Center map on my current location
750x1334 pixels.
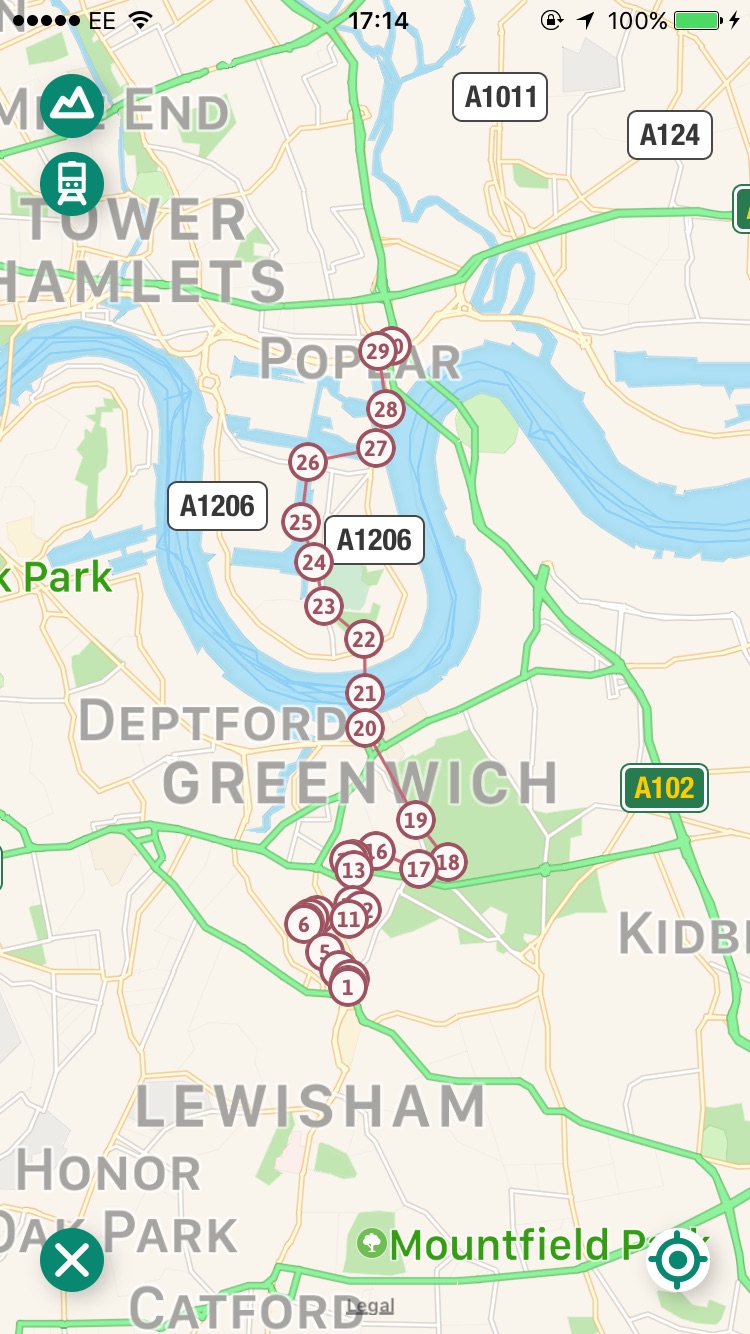[x=679, y=1260]
